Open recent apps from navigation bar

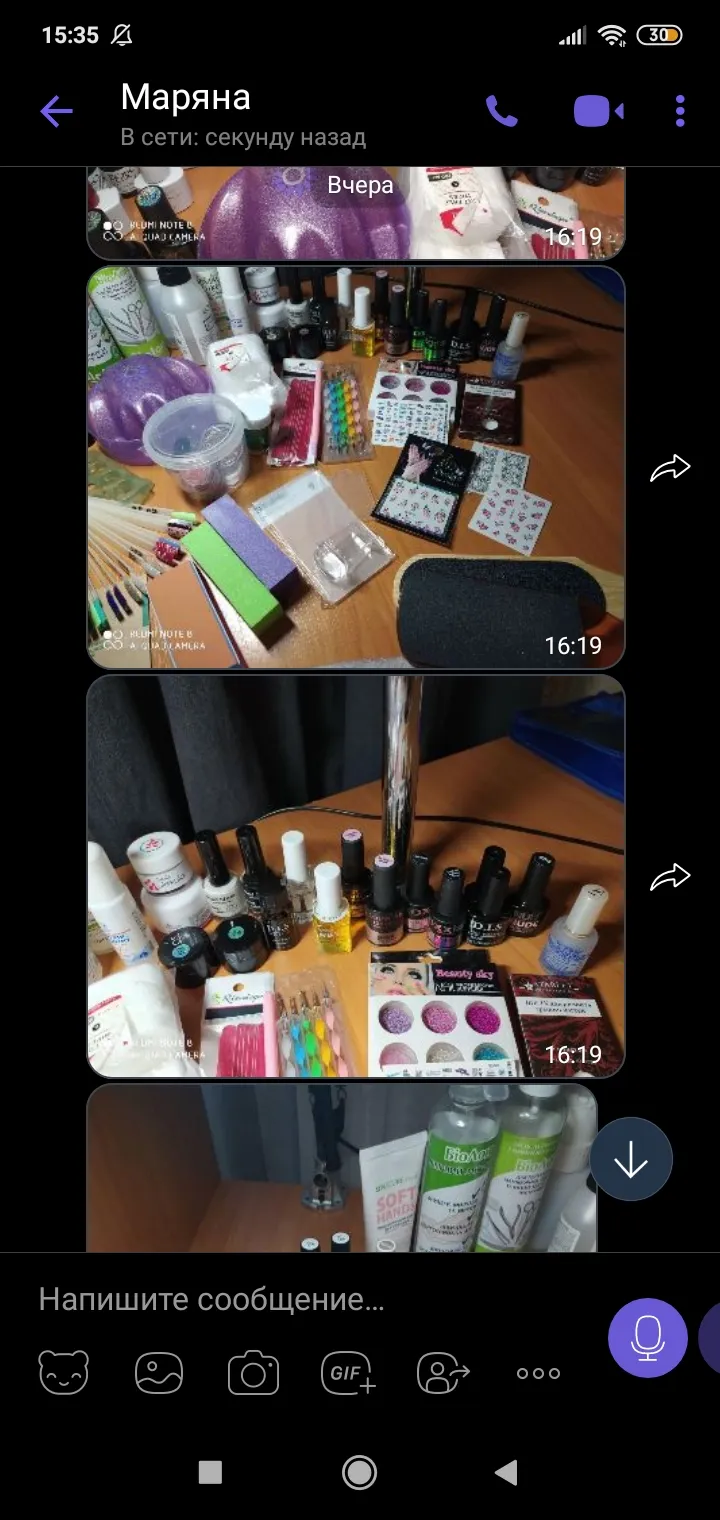click(x=210, y=1472)
